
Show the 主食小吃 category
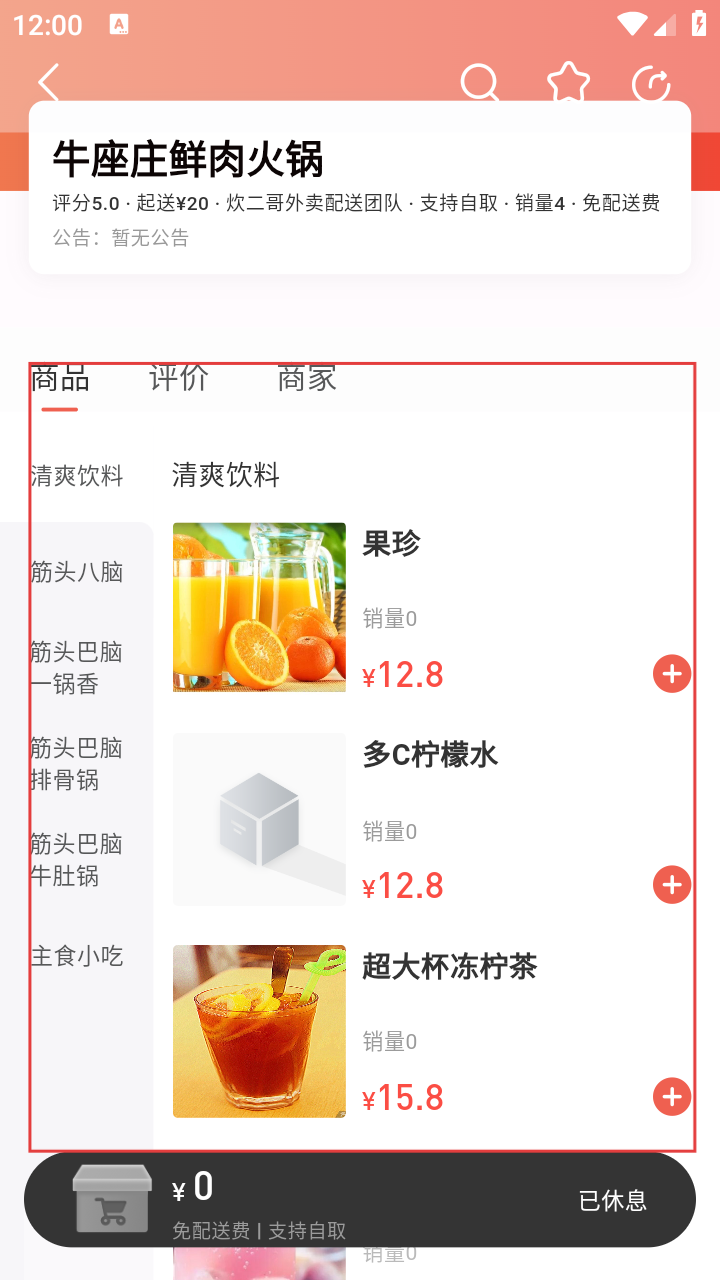tap(77, 956)
